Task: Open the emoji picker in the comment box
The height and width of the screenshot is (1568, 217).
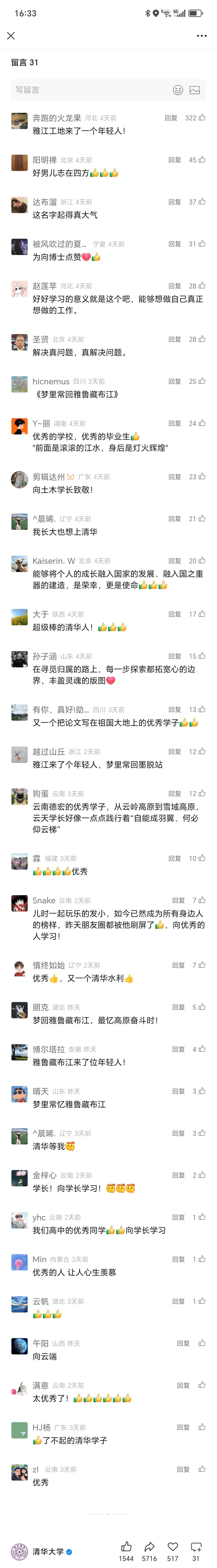Action: 178,90
